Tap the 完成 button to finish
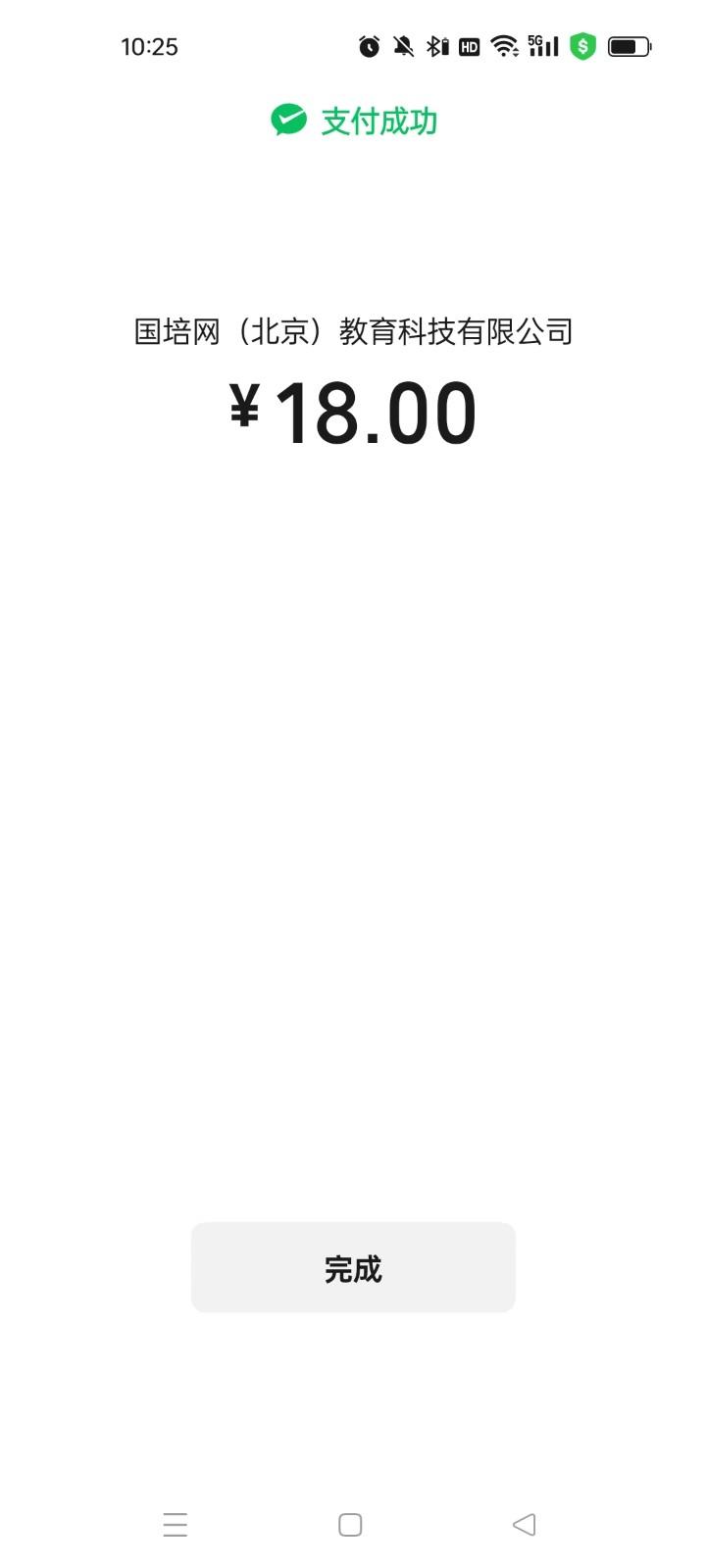The image size is (706, 1568). pos(353,1267)
